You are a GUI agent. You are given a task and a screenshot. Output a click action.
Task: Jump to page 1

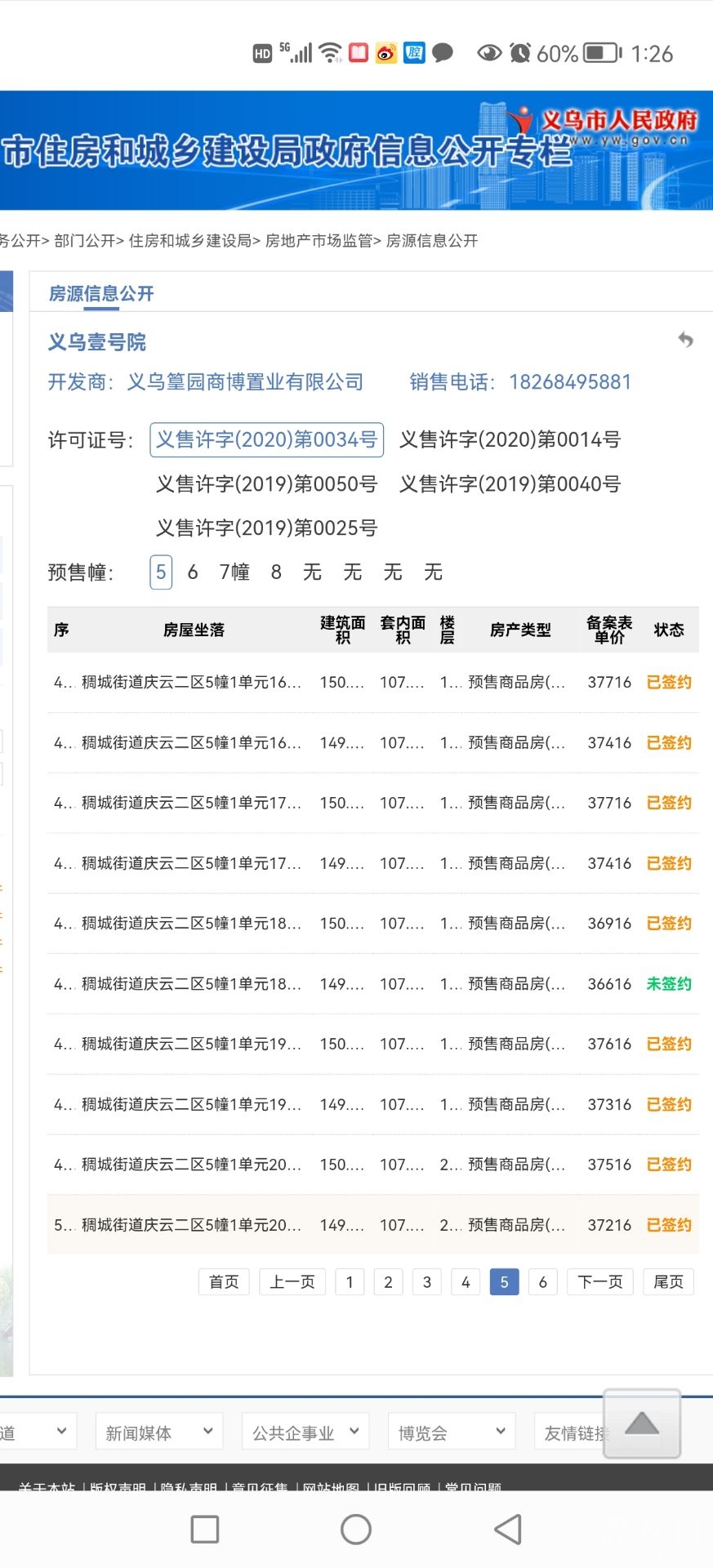[350, 1282]
